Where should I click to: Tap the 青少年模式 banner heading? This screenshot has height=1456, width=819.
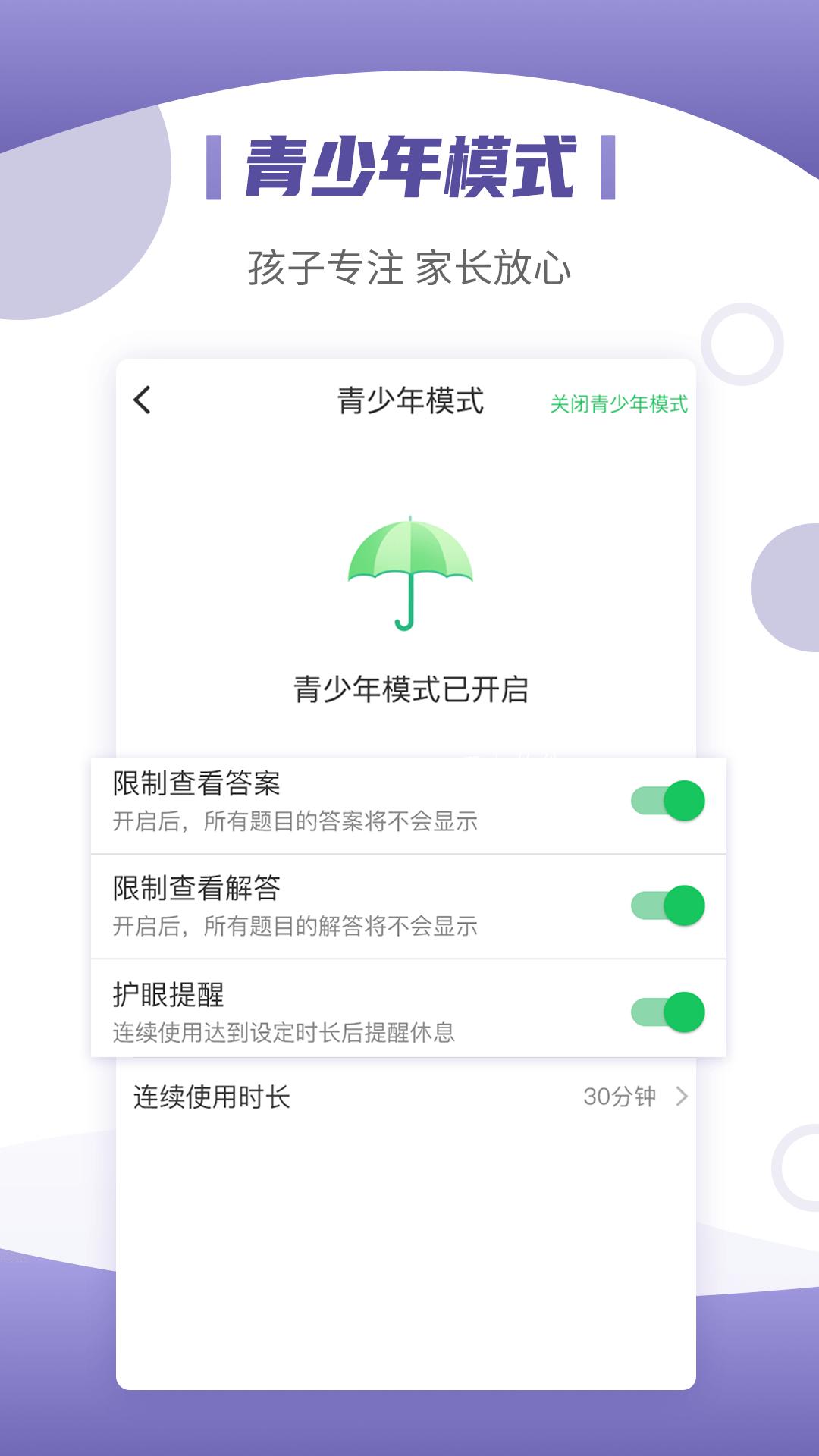409,165
